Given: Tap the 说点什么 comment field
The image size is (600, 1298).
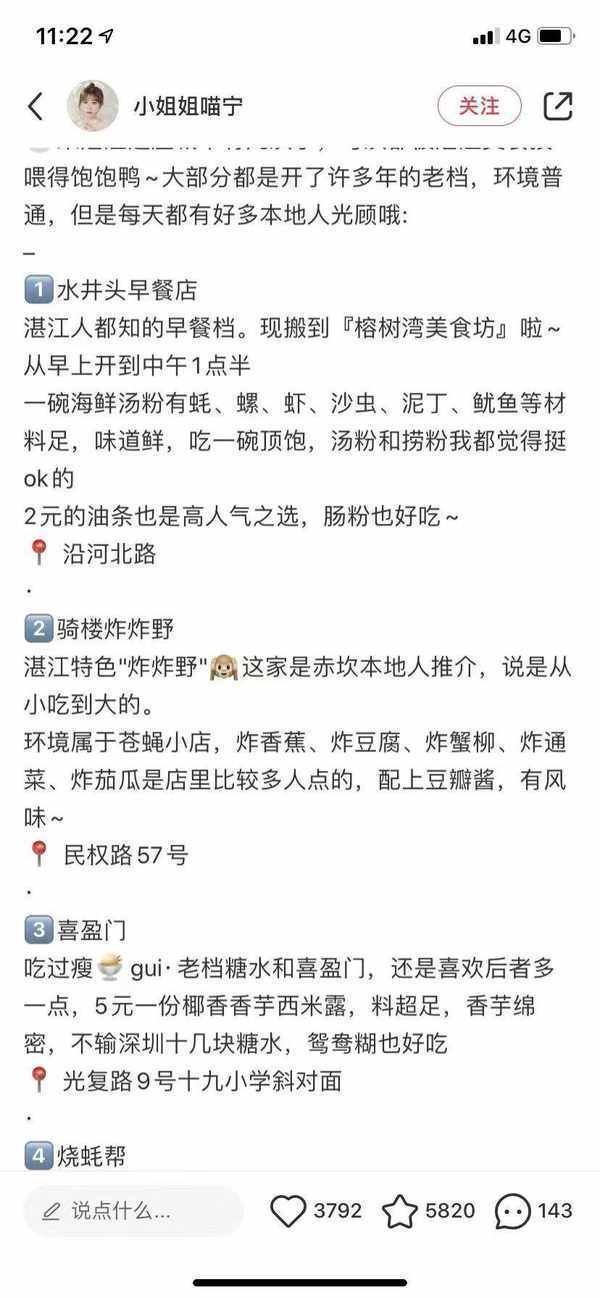Looking at the screenshot, I should pos(133,1211).
